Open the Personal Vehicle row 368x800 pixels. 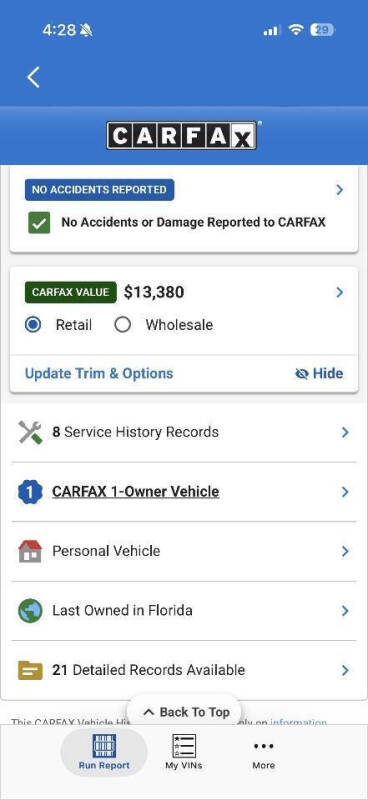184,551
